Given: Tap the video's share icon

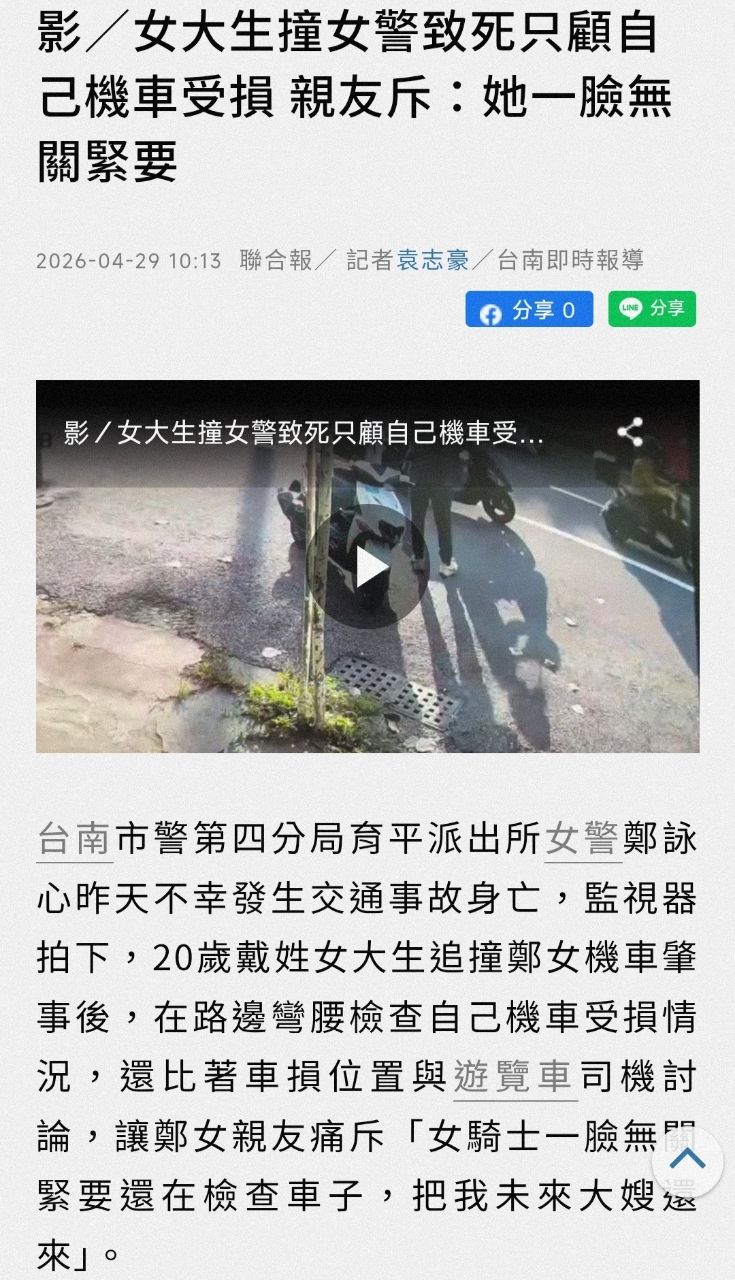Looking at the screenshot, I should coord(629,433).
